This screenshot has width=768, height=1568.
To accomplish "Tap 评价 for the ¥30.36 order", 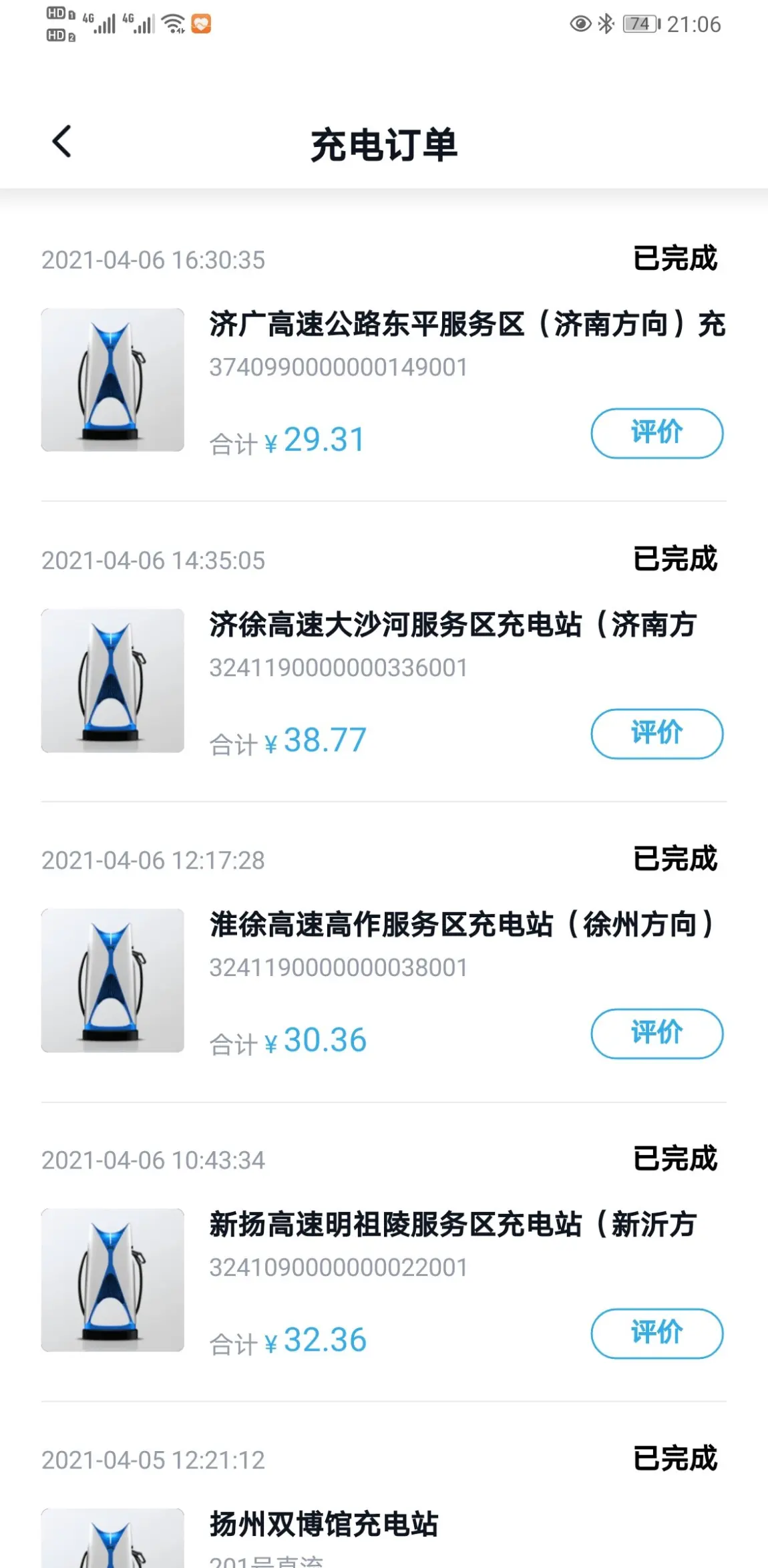I will (656, 1034).
